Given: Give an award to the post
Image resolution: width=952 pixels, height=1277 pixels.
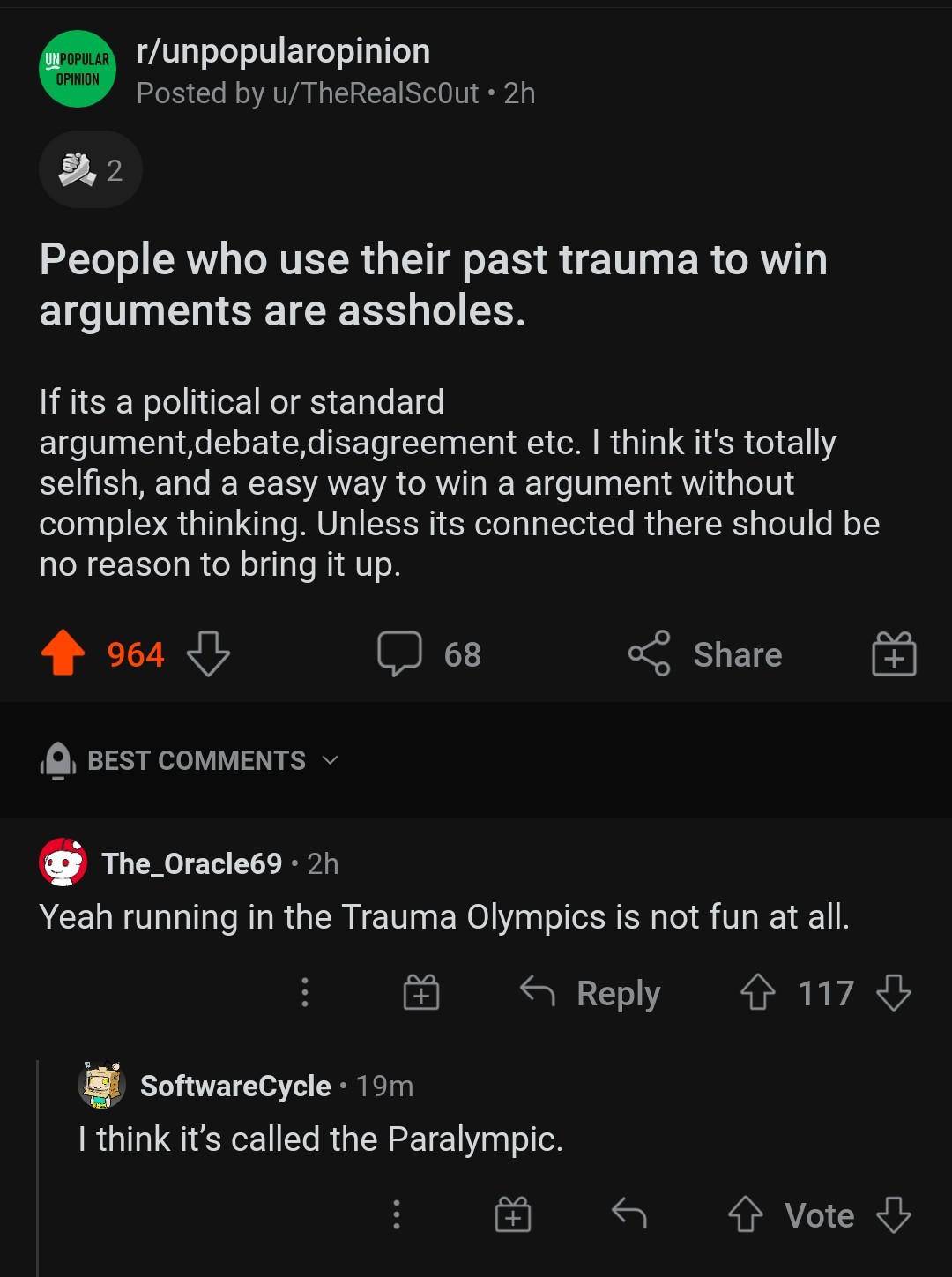Looking at the screenshot, I should pos(893,653).
